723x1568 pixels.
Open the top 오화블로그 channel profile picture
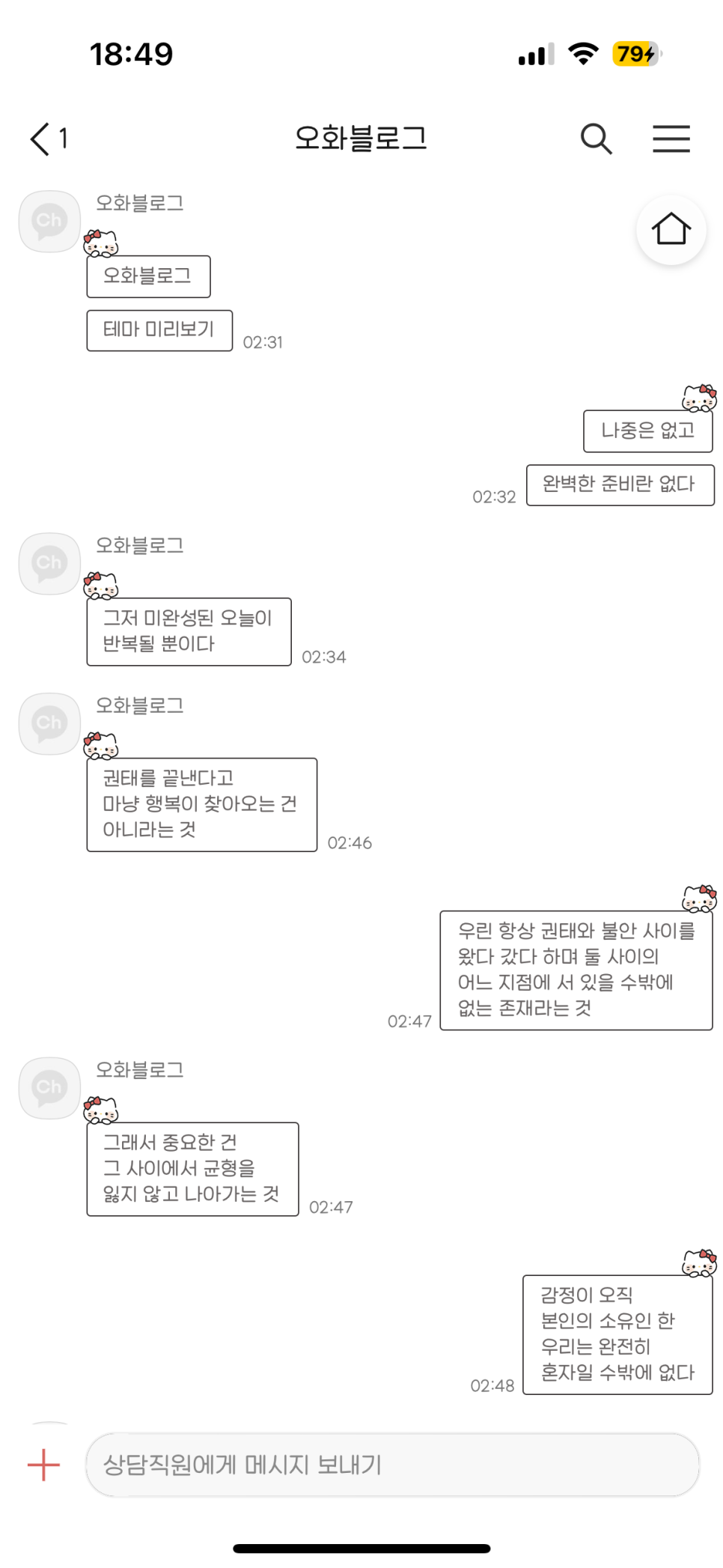[x=49, y=222]
